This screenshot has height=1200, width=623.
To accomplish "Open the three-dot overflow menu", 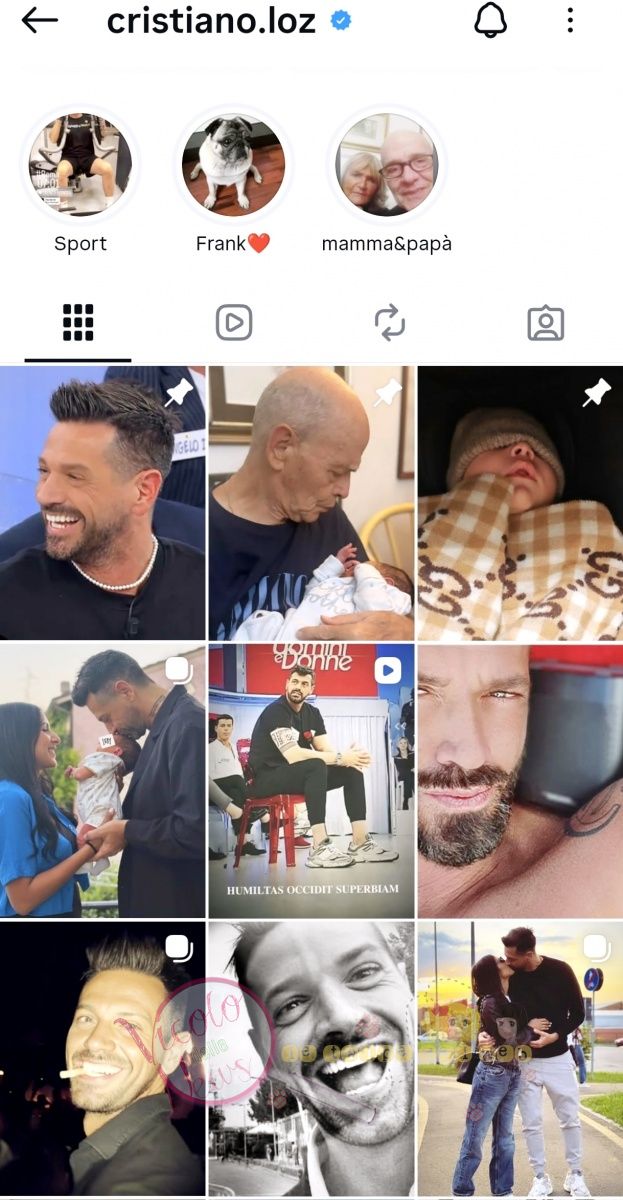I will [x=570, y=21].
